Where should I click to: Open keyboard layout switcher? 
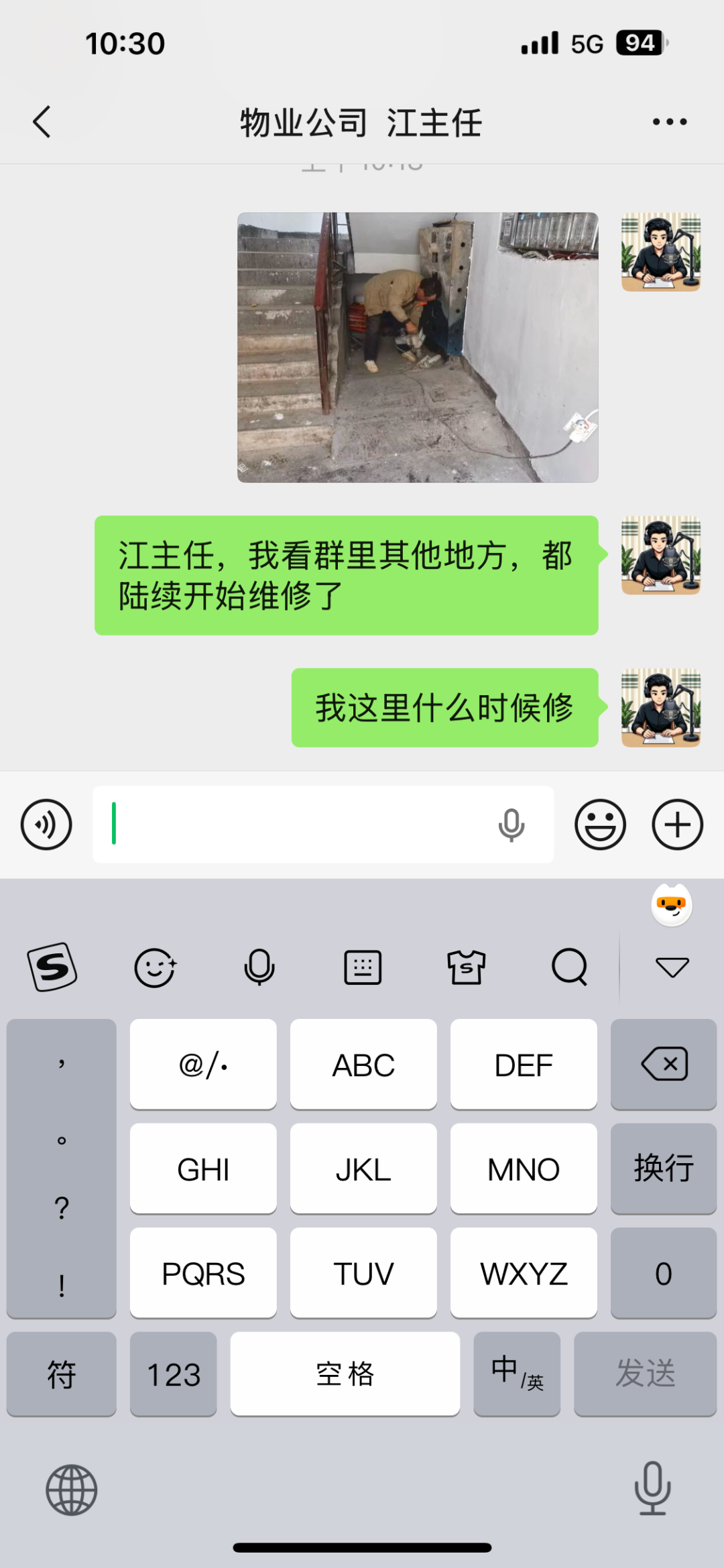[x=363, y=967]
